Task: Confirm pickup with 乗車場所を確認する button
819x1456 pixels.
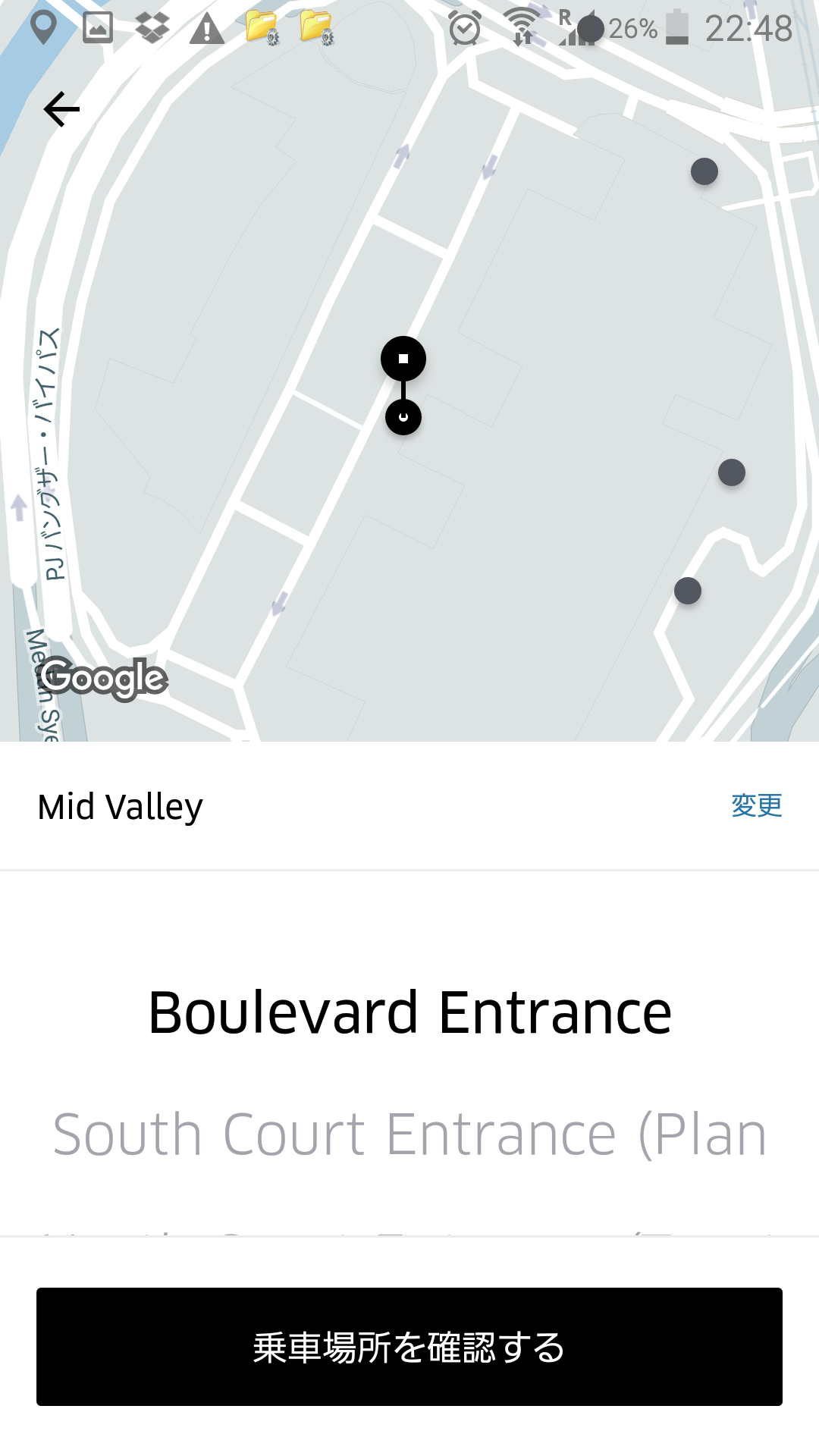Action: [x=409, y=1347]
